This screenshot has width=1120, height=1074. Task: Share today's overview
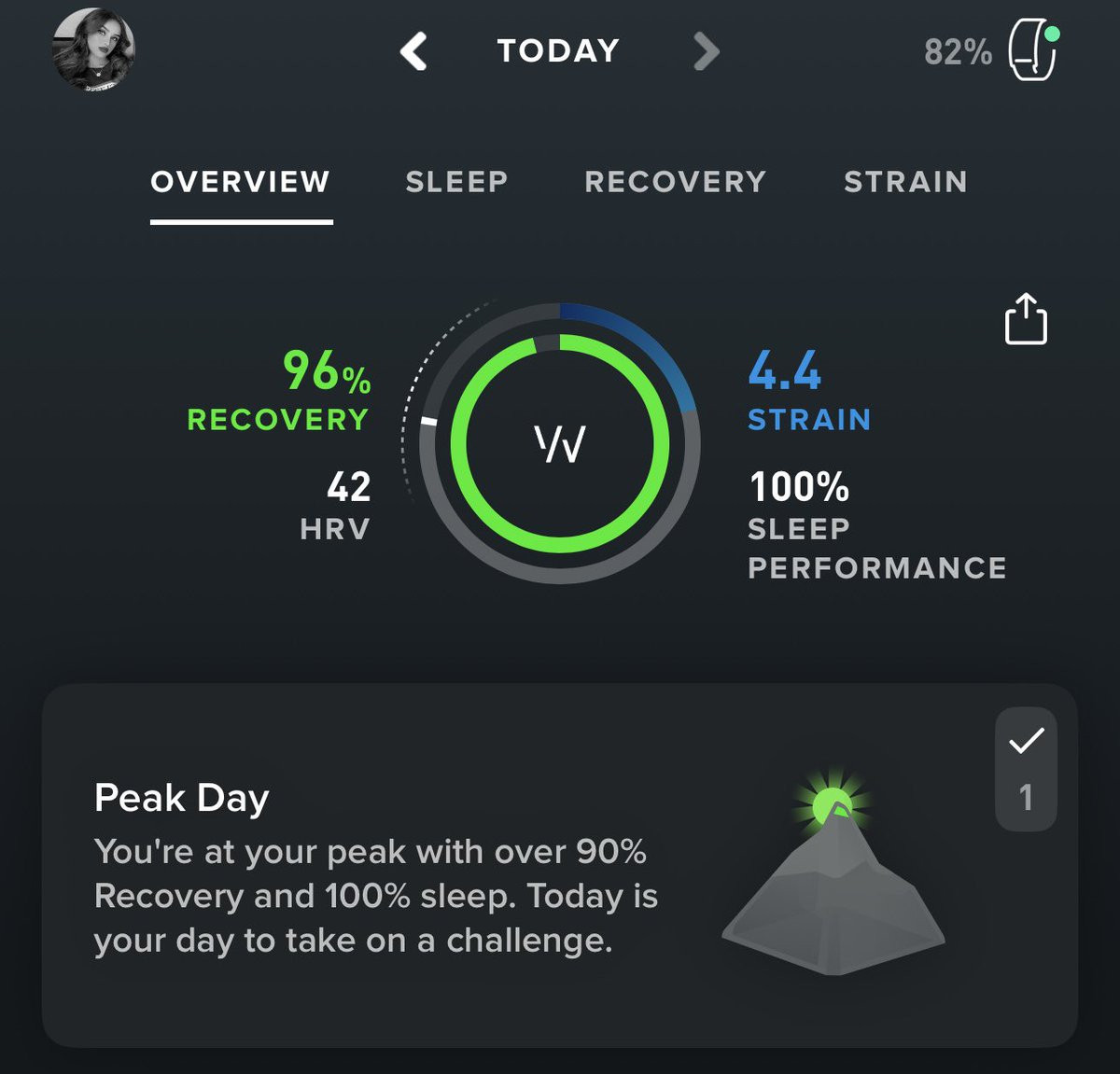(x=1026, y=319)
